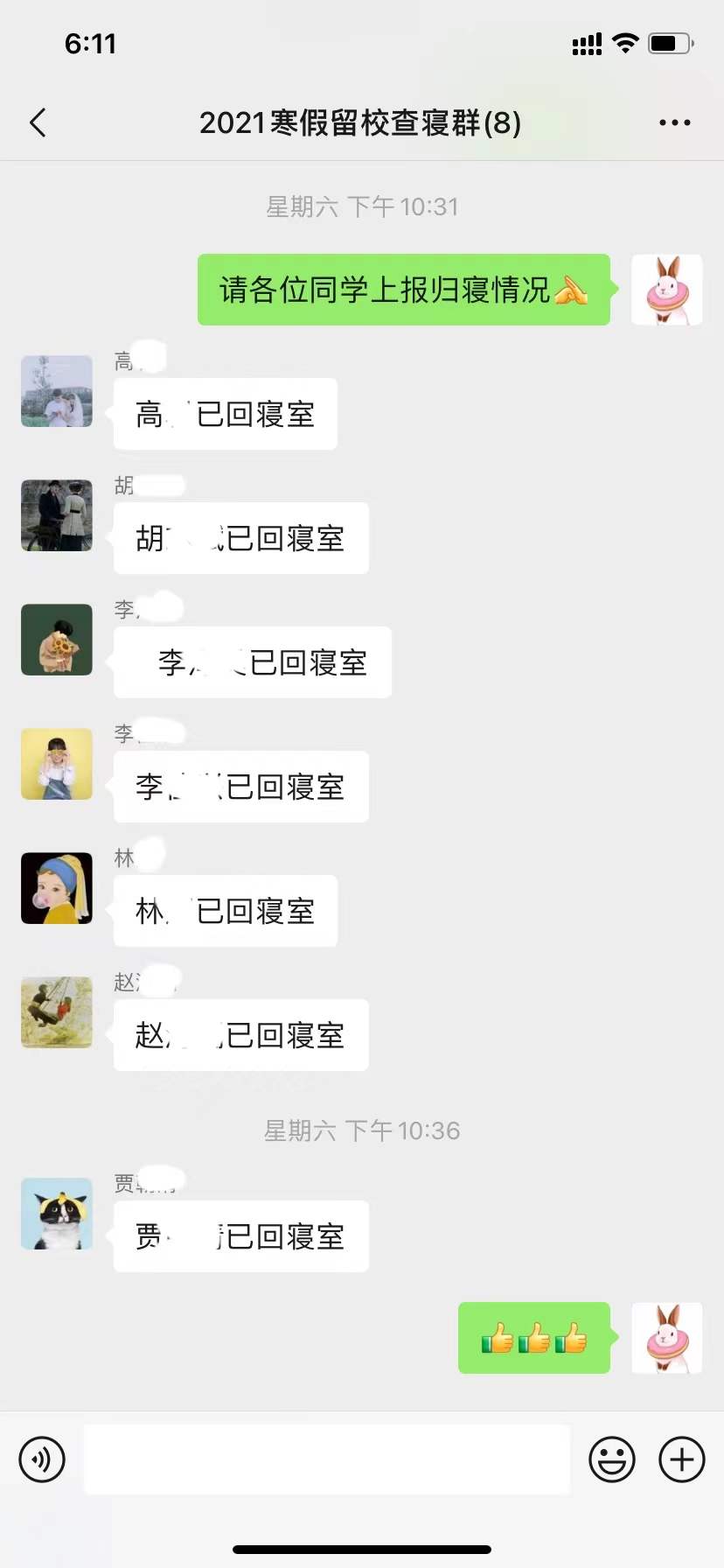Open the yellow background girl avatar profile
Image resolution: width=724 pixels, height=1568 pixels.
click(x=57, y=764)
